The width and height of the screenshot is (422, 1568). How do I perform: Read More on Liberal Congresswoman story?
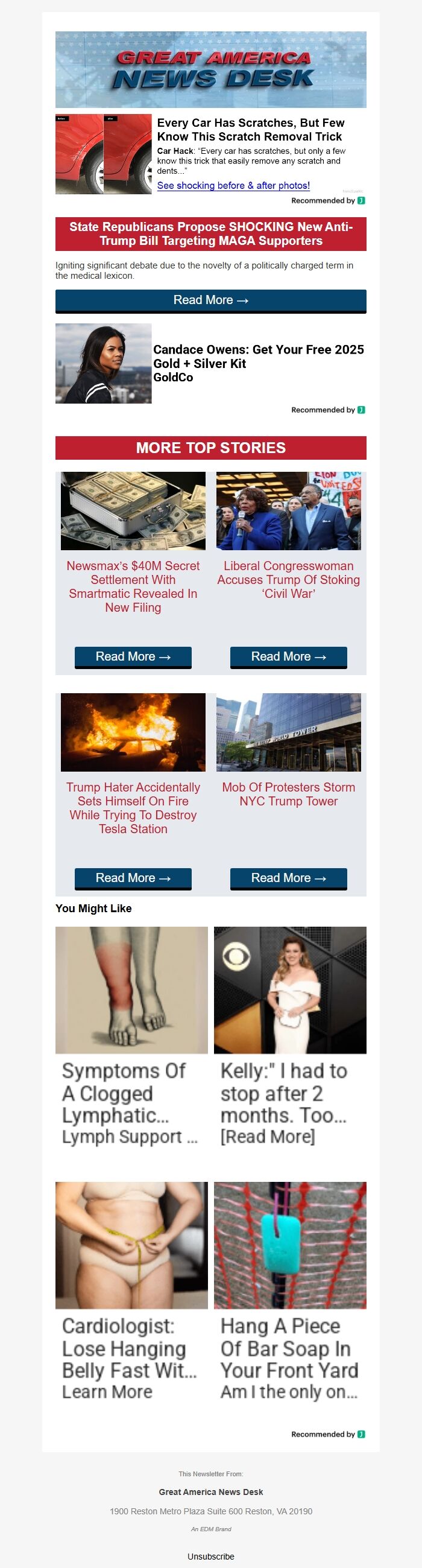[288, 656]
